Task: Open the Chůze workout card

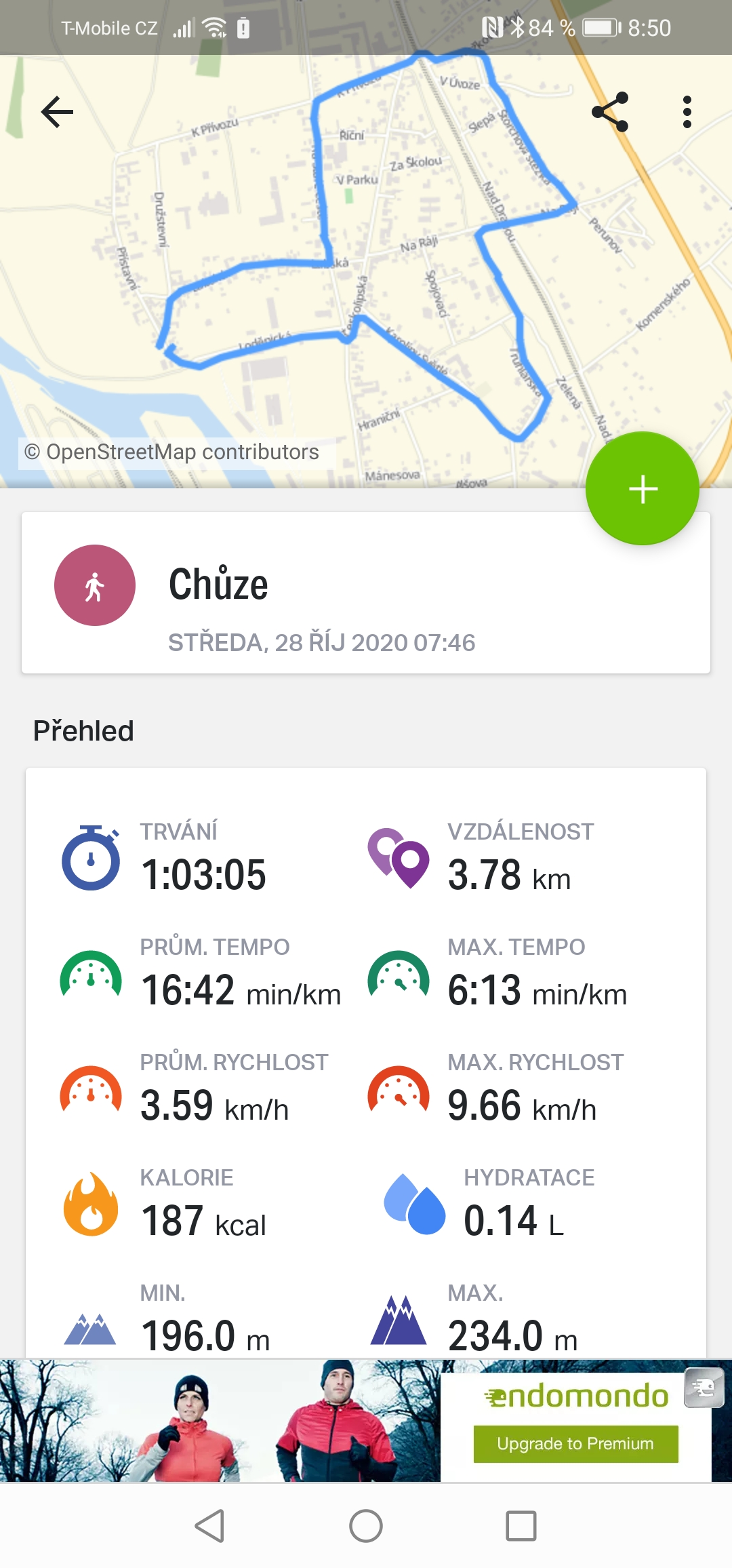Action: (366, 593)
